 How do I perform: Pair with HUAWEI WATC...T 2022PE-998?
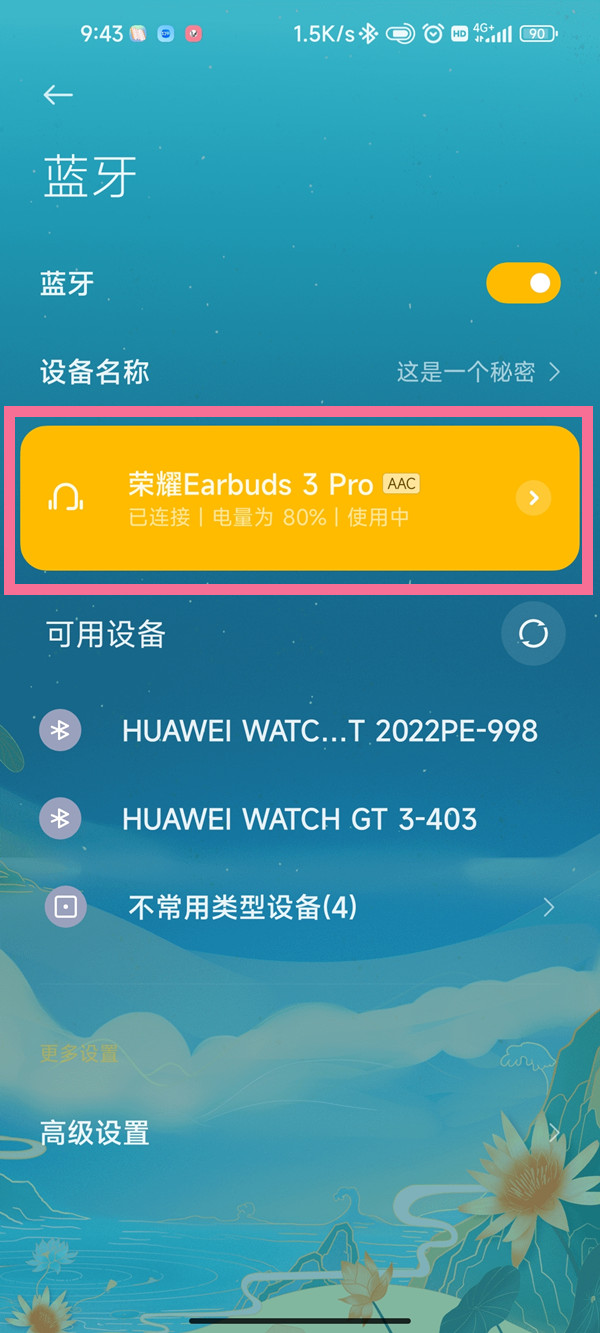pos(300,731)
